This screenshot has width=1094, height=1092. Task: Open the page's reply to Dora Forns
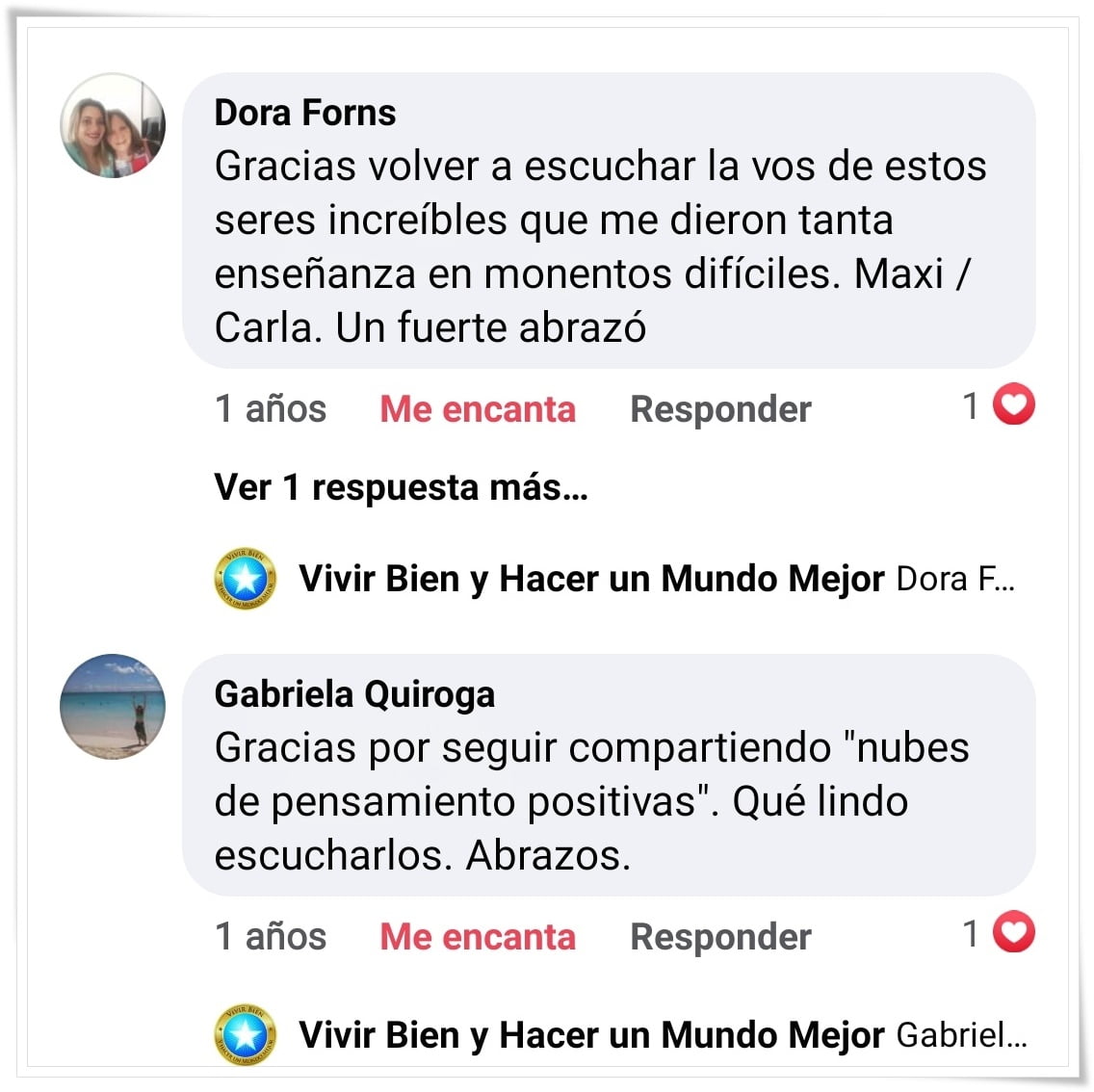click(x=616, y=579)
